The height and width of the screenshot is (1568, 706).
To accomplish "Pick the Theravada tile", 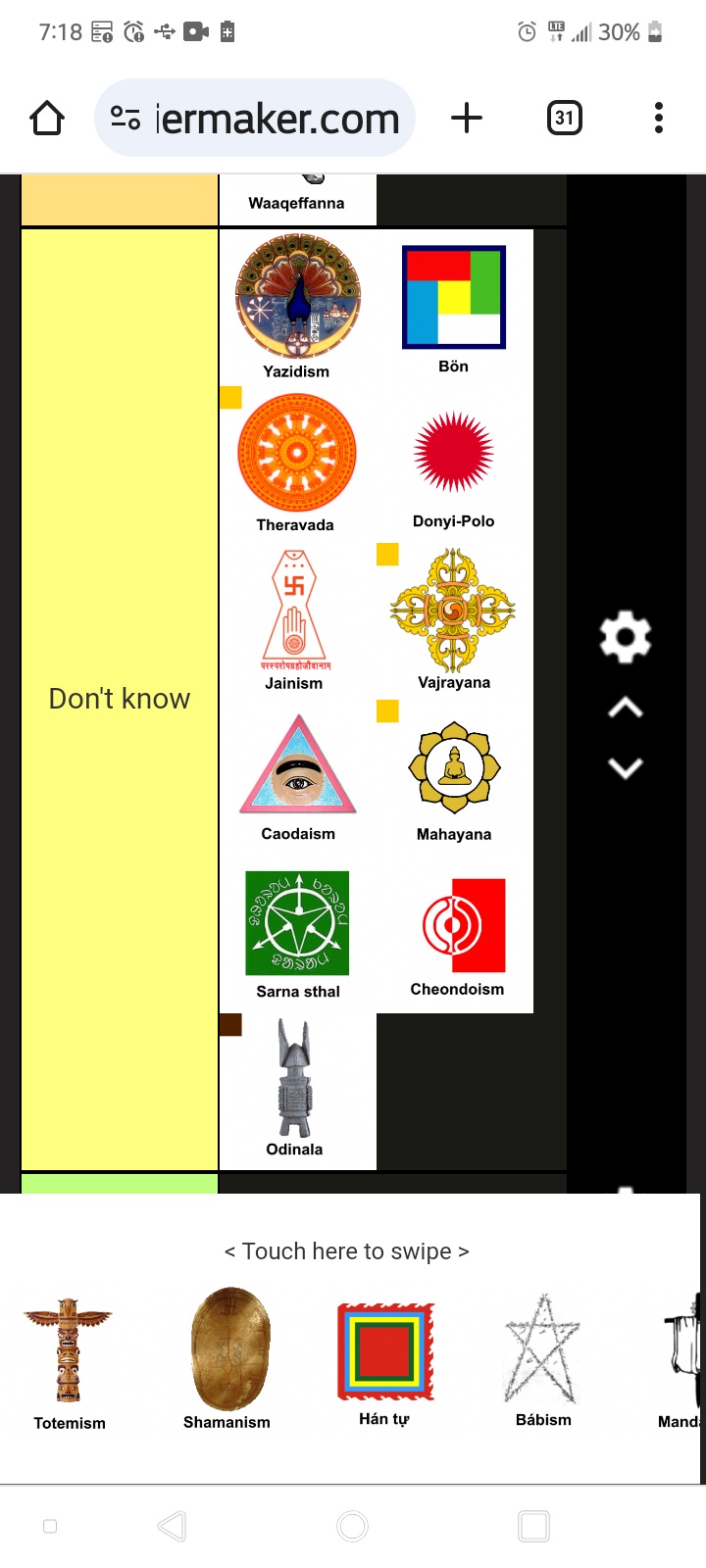I will point(297,463).
